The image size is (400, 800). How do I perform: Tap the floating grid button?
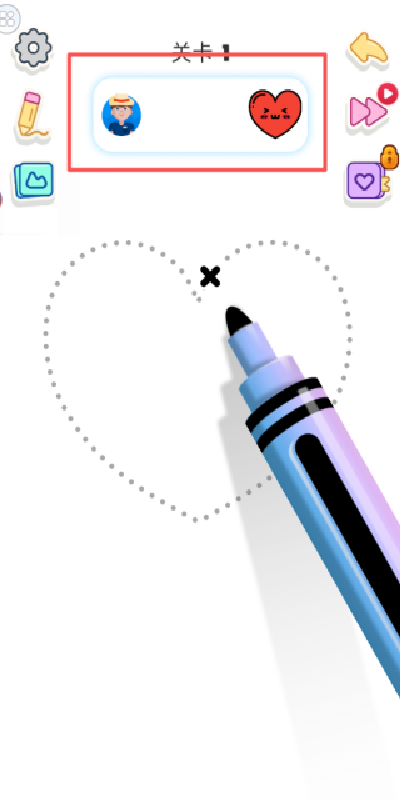[x=9, y=19]
